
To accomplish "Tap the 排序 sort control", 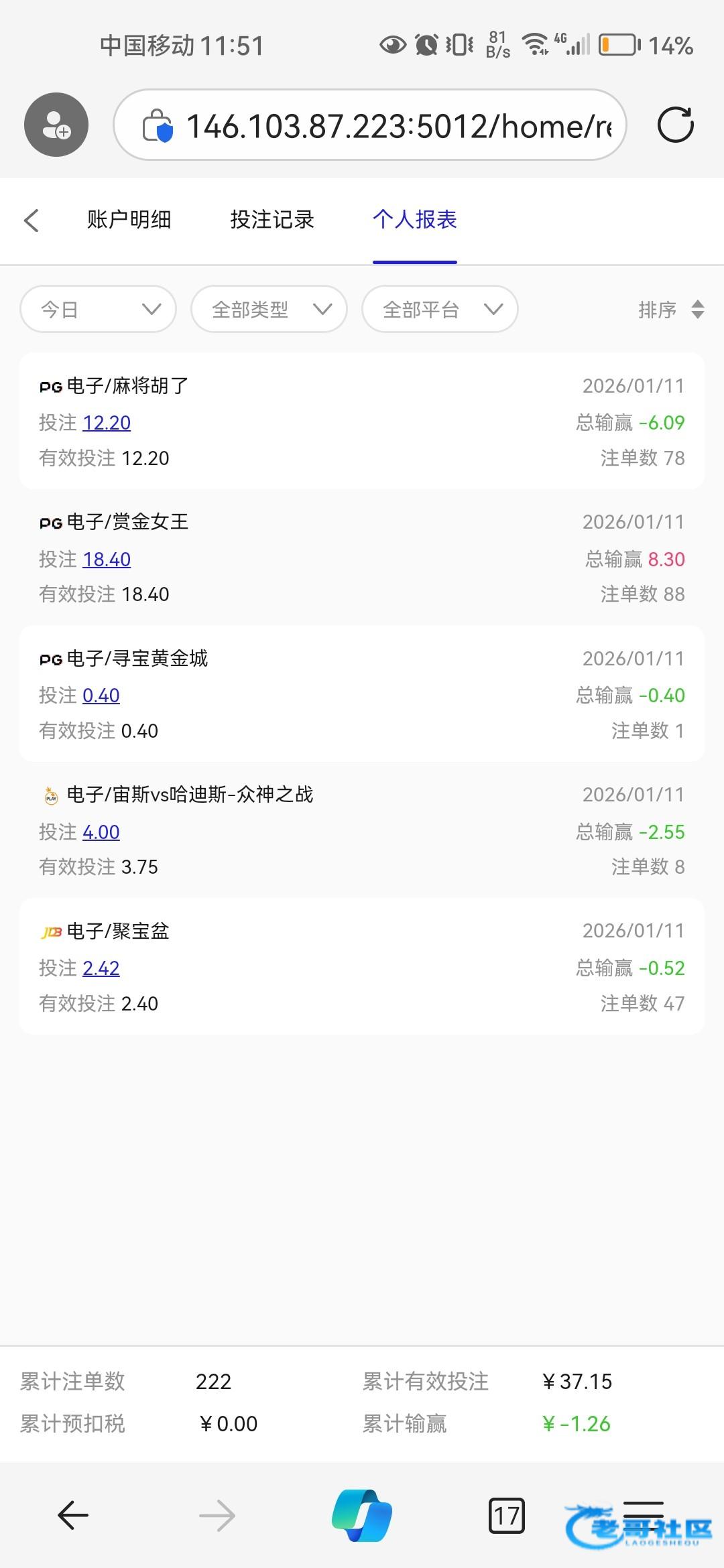I will [670, 310].
